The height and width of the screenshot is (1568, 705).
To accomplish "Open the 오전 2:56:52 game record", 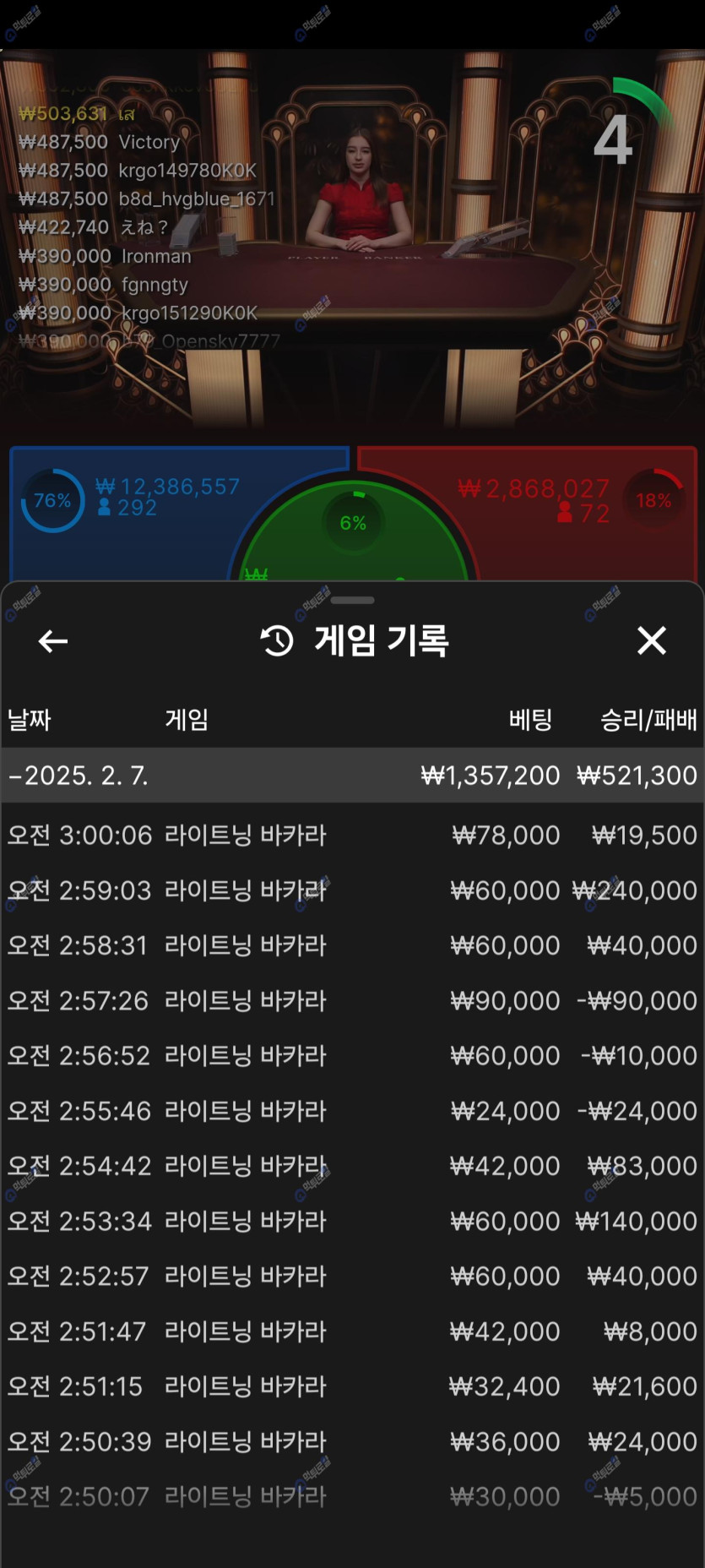I will [352, 1056].
